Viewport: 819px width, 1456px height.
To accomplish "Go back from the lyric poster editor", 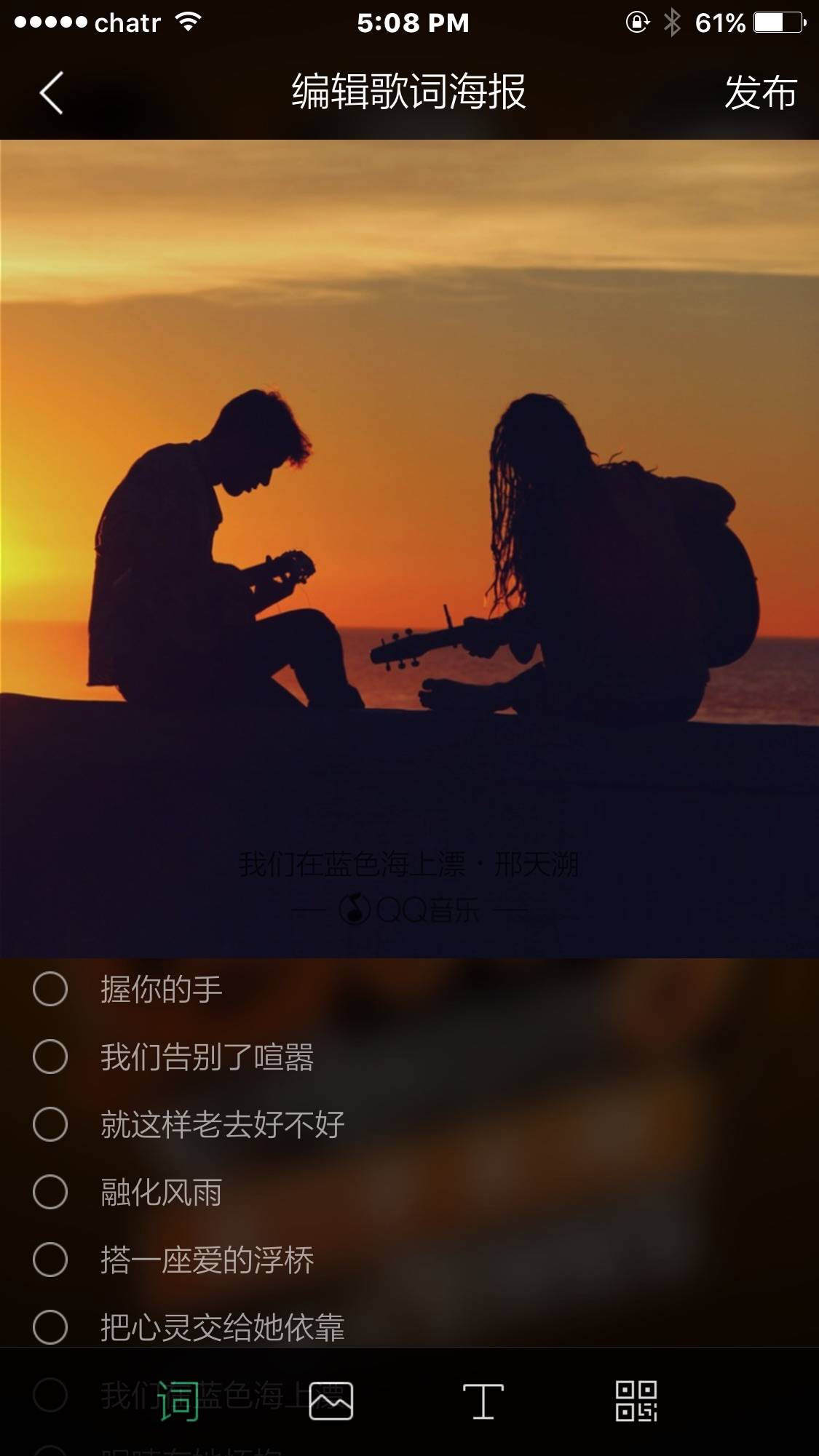I will tap(51, 93).
